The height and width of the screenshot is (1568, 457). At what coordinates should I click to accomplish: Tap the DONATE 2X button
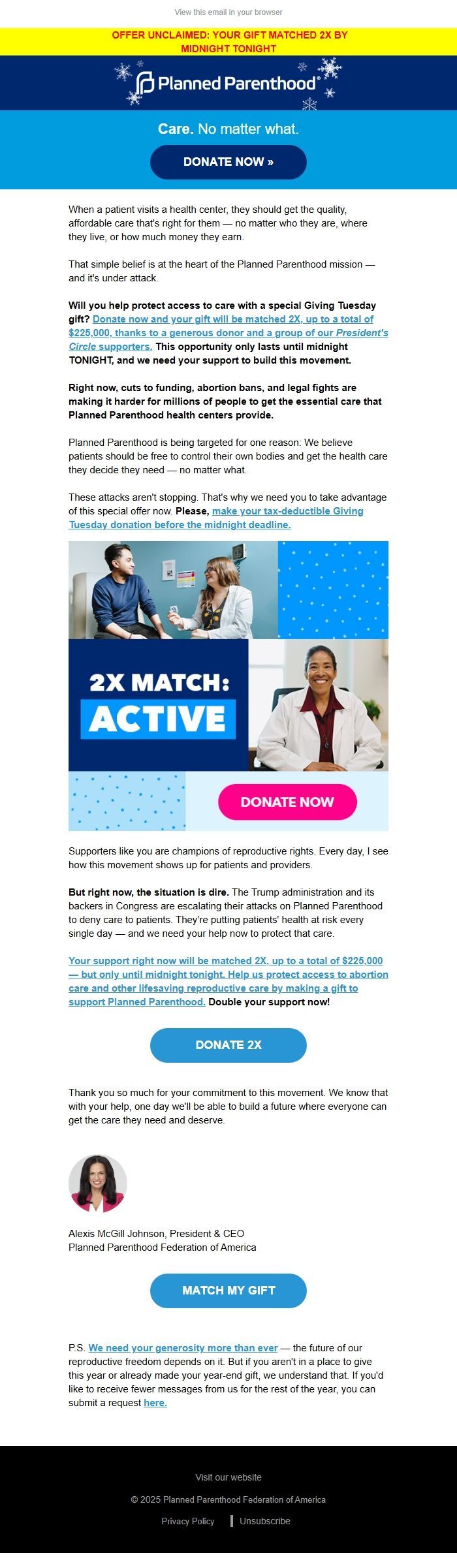point(228,1045)
